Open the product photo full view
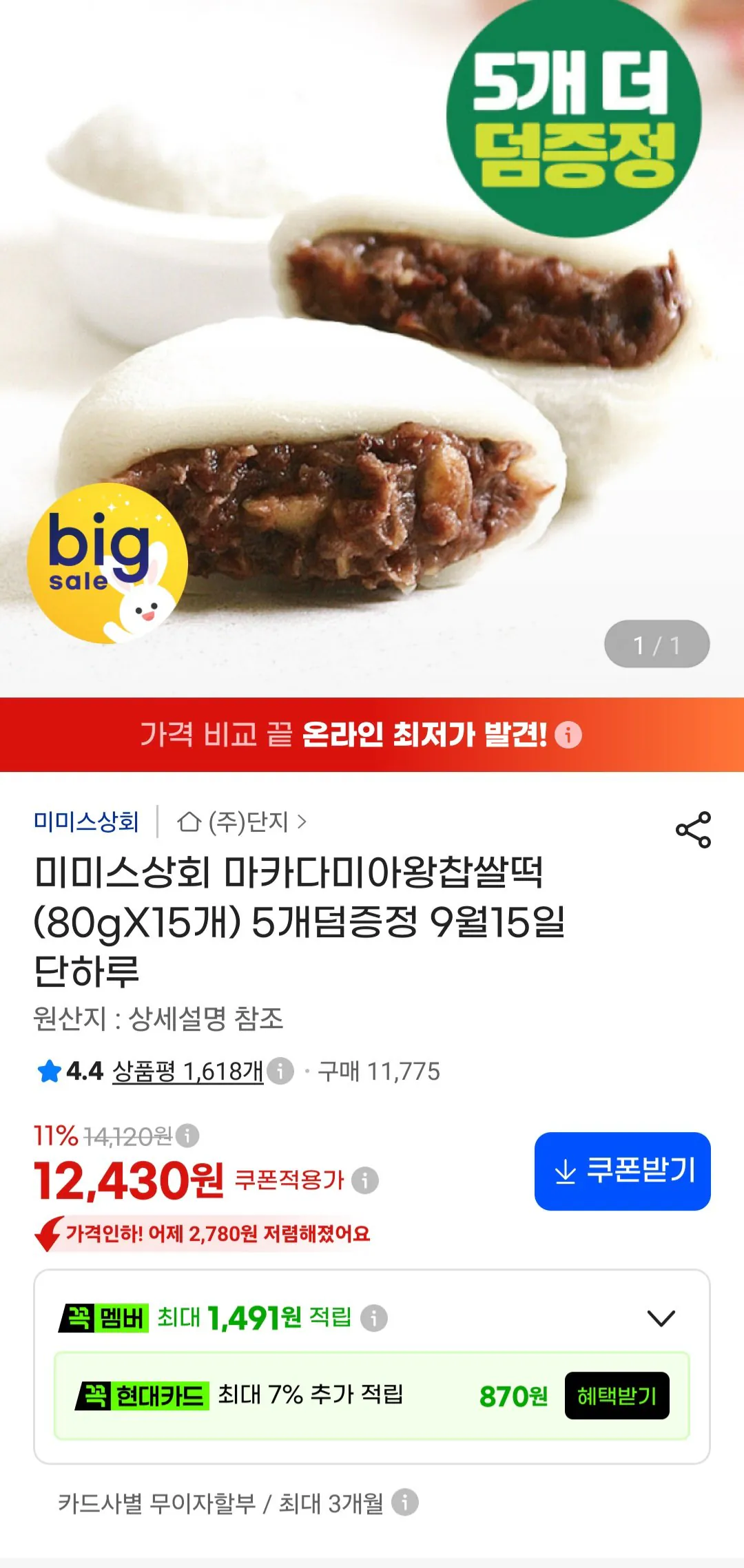The height and width of the screenshot is (1568, 744). pos(372,348)
